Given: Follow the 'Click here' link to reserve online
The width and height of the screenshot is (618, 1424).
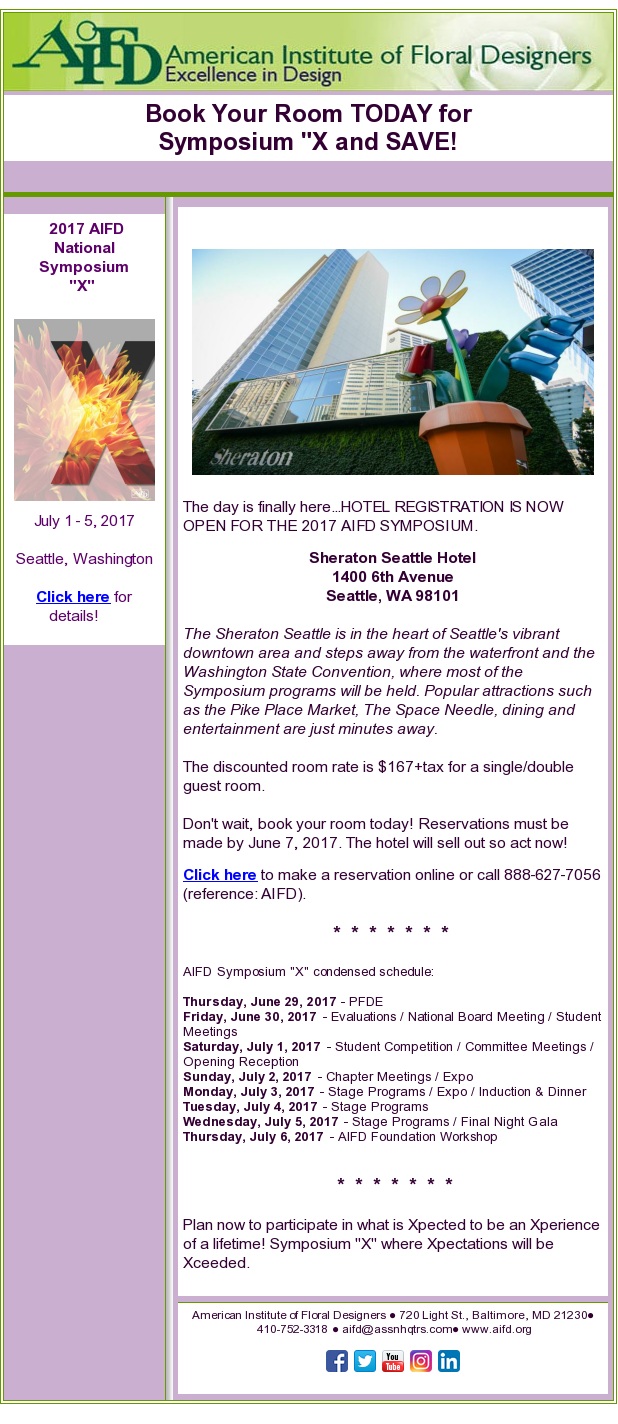Looking at the screenshot, I should coord(219,874).
